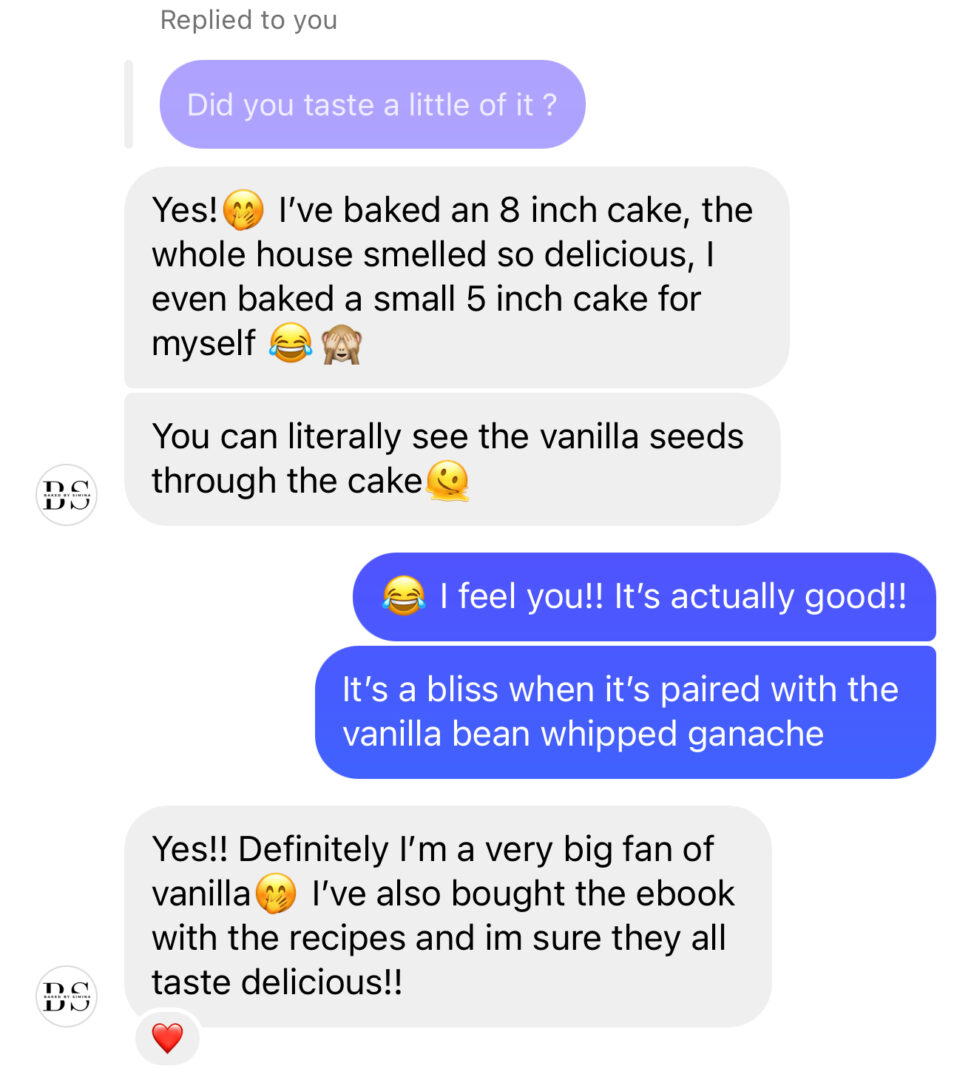The image size is (954, 1080).
Task: Open sender's avatar beside the vanilla seeds message
Action: tap(66, 495)
